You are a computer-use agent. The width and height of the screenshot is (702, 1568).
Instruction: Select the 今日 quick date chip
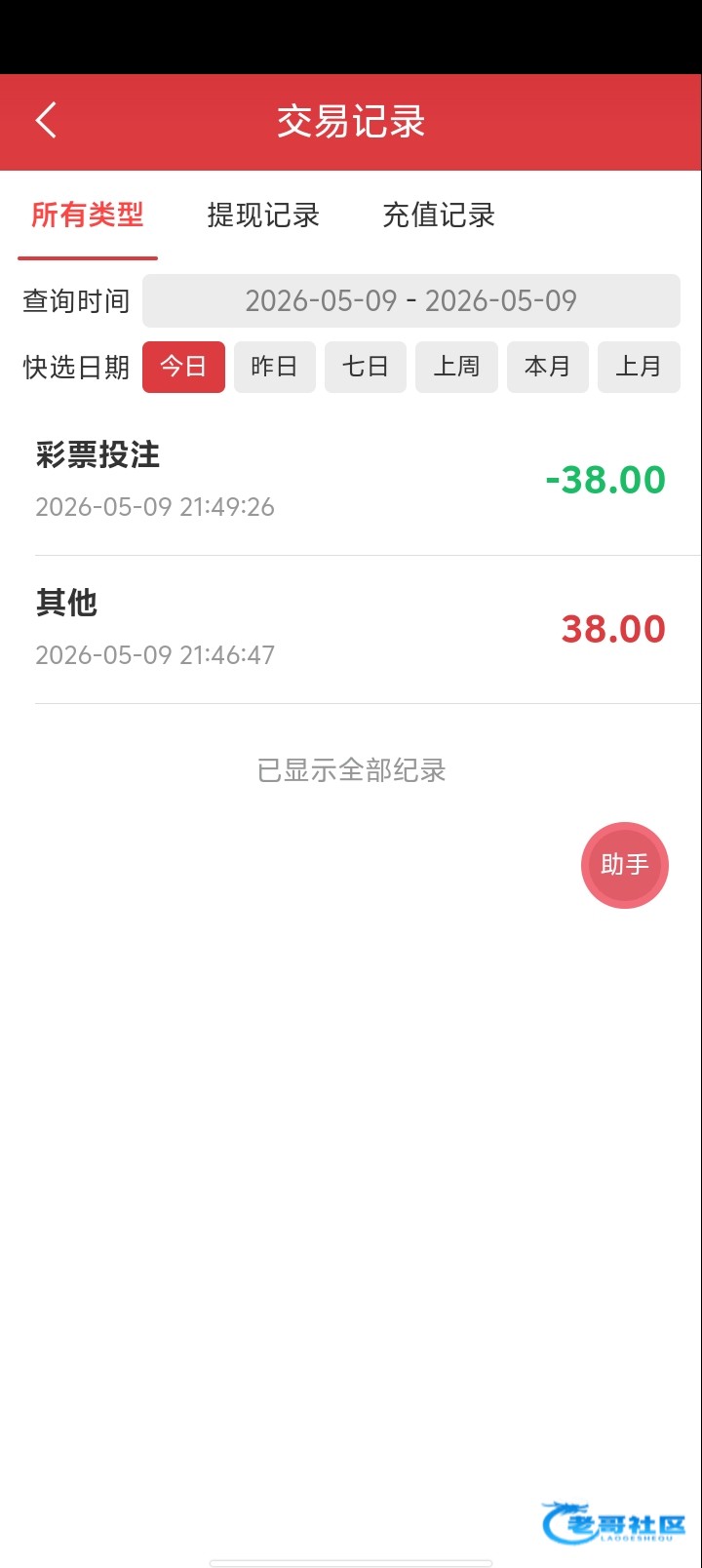[183, 367]
